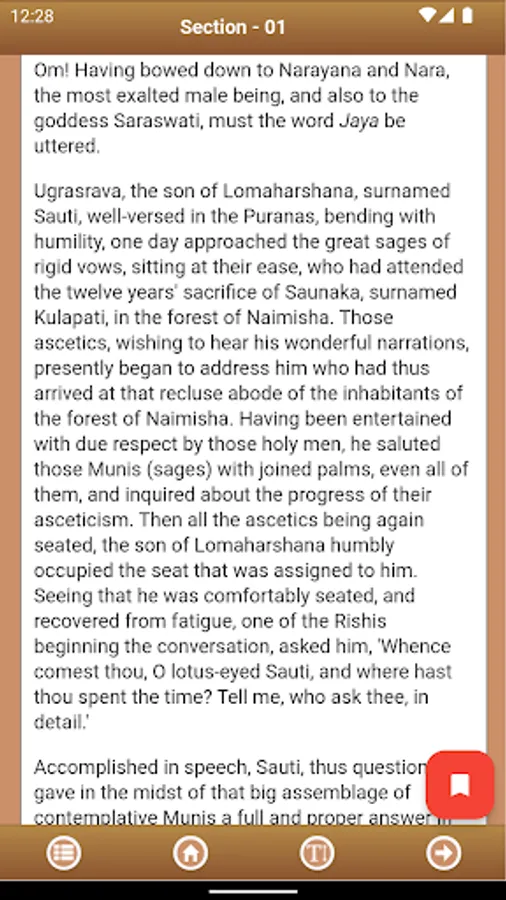Go to the home screen icon
Screen dimensions: 506x900
[x=190, y=853]
